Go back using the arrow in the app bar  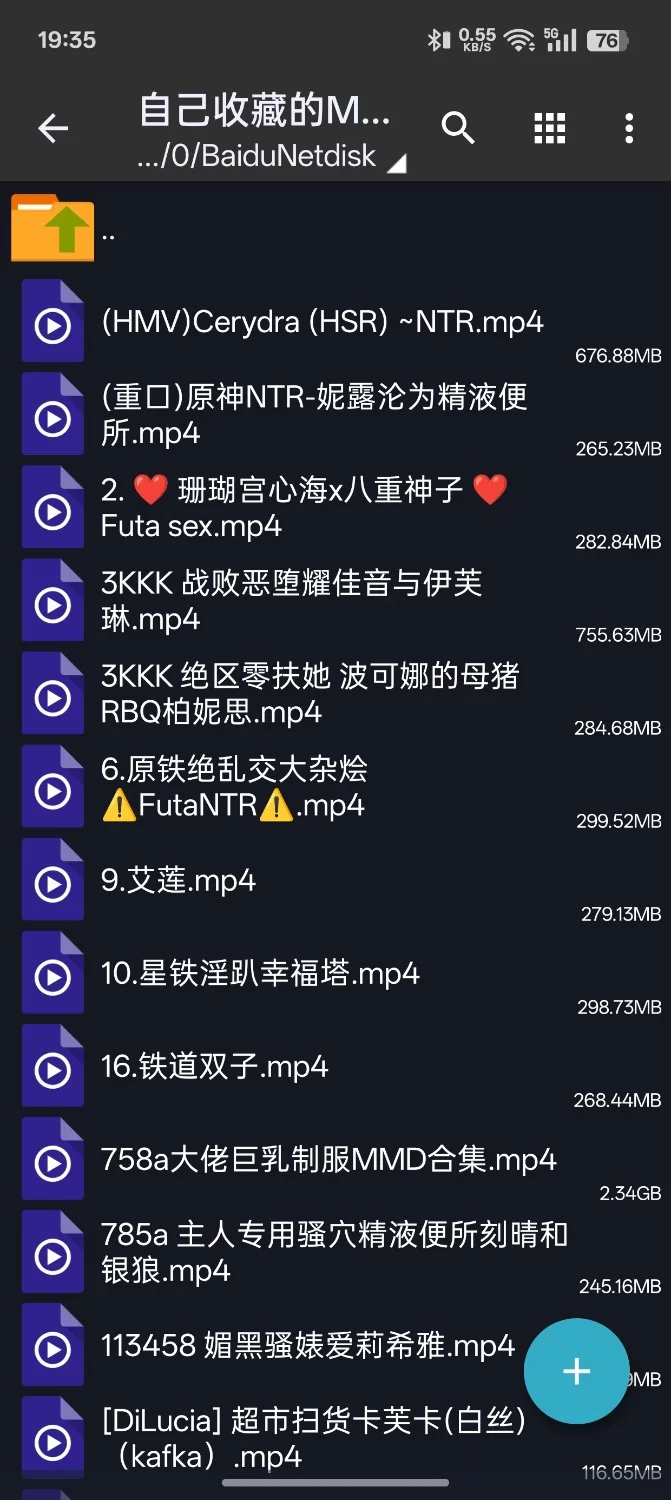pyautogui.click(x=53, y=128)
